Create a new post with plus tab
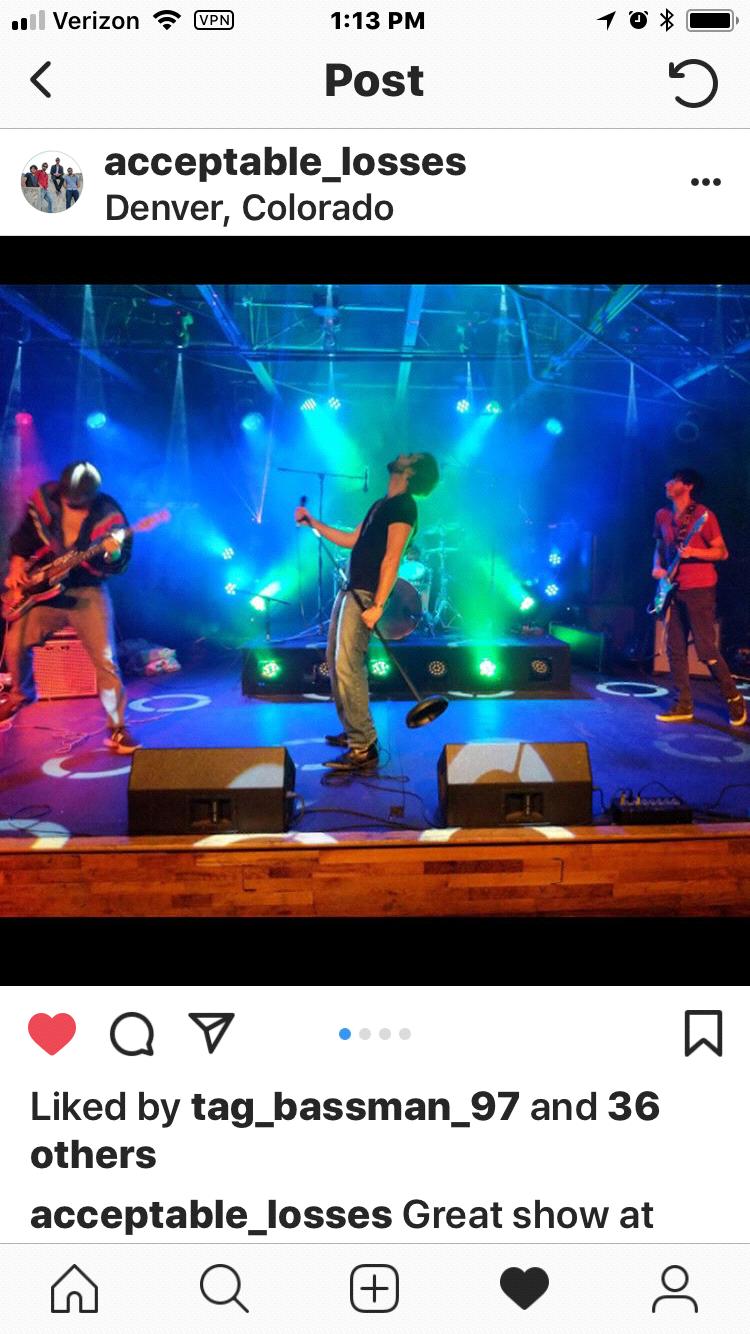 [374, 1288]
